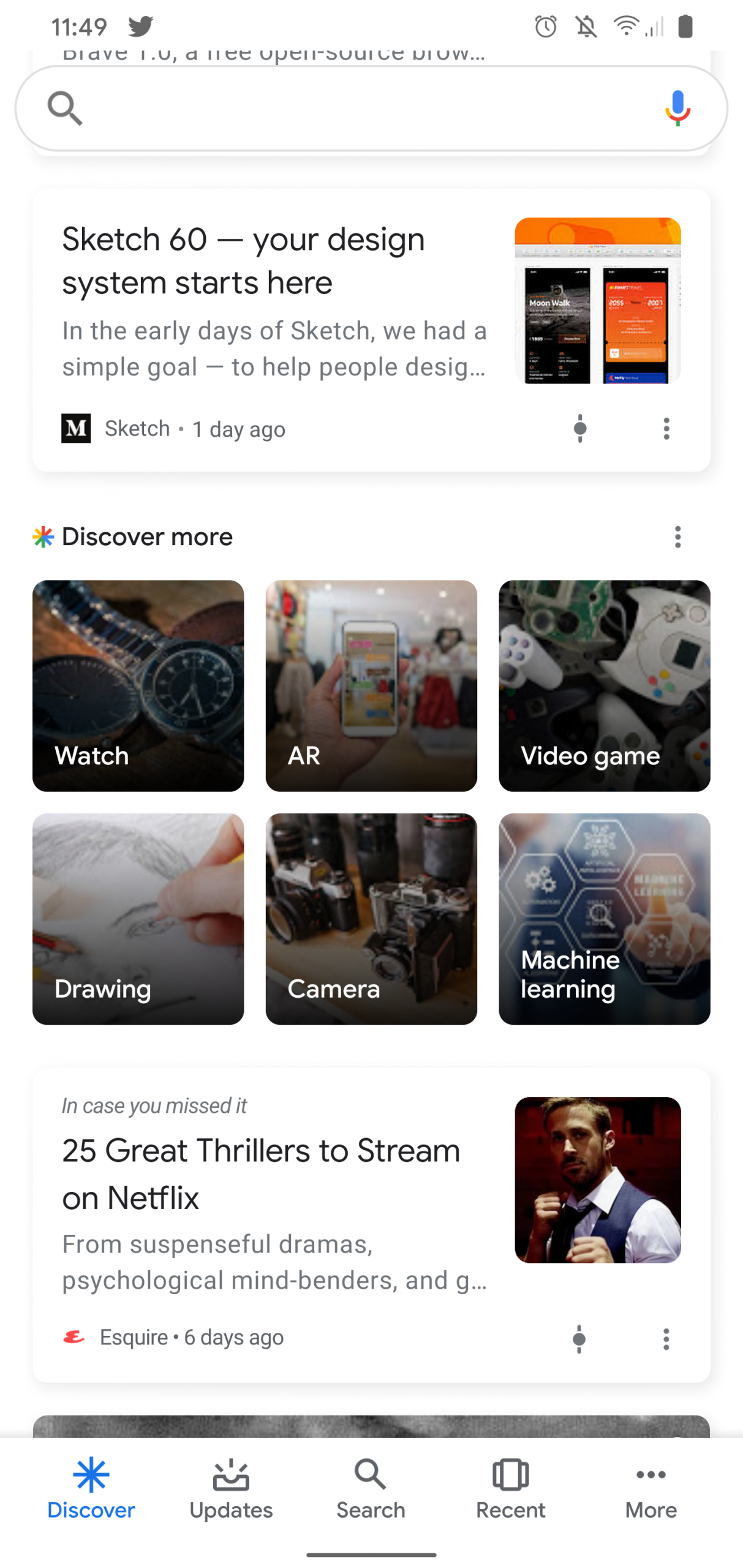Viewport: 743px width, 1568px height.
Task: Explore the AR topic tile
Action: [x=371, y=685]
